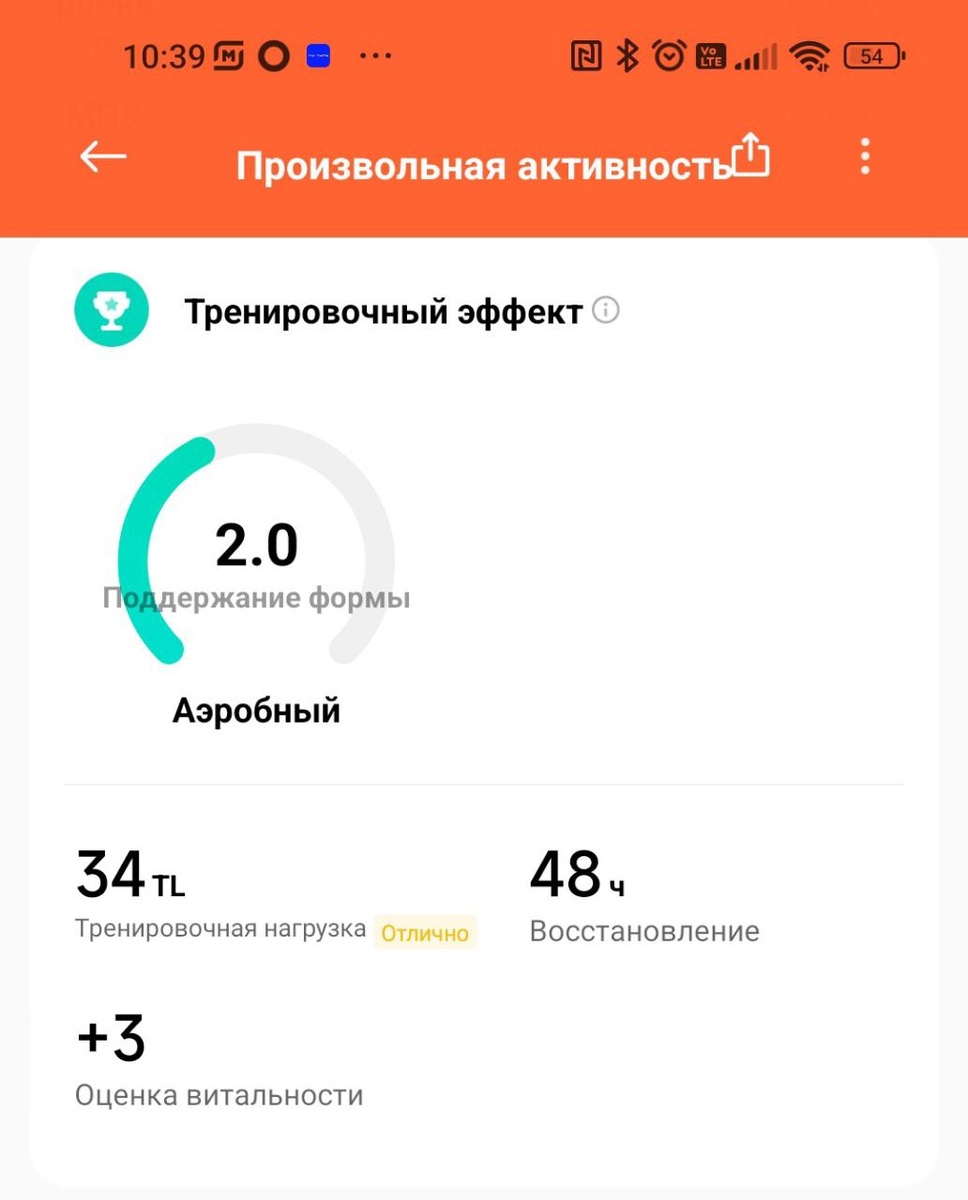The height and width of the screenshot is (1200, 968).
Task: Open the three-dot overflow menu
Action: point(864,157)
